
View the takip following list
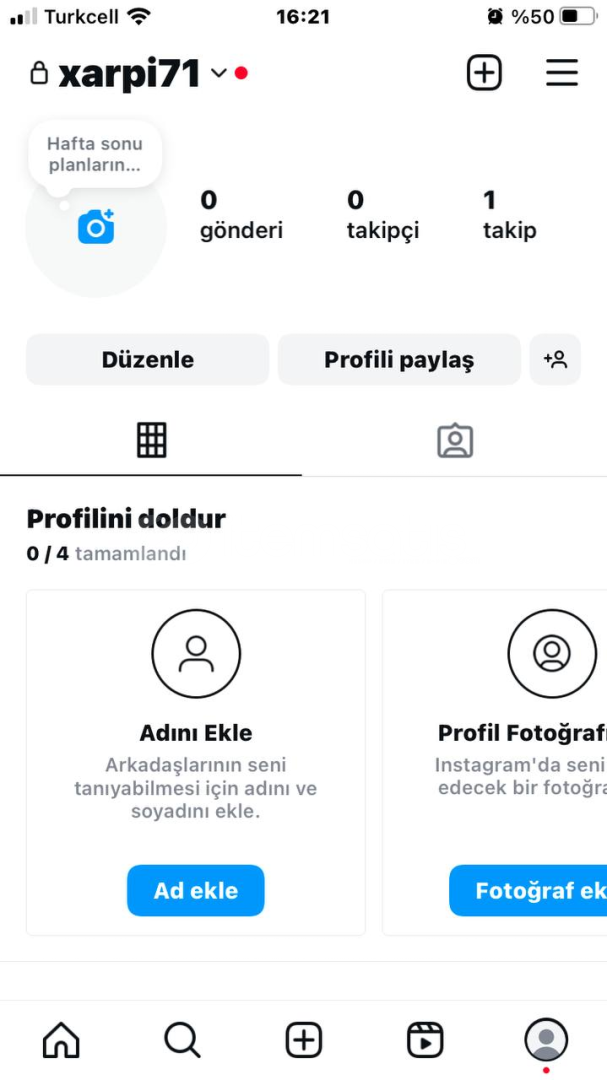[509, 216]
